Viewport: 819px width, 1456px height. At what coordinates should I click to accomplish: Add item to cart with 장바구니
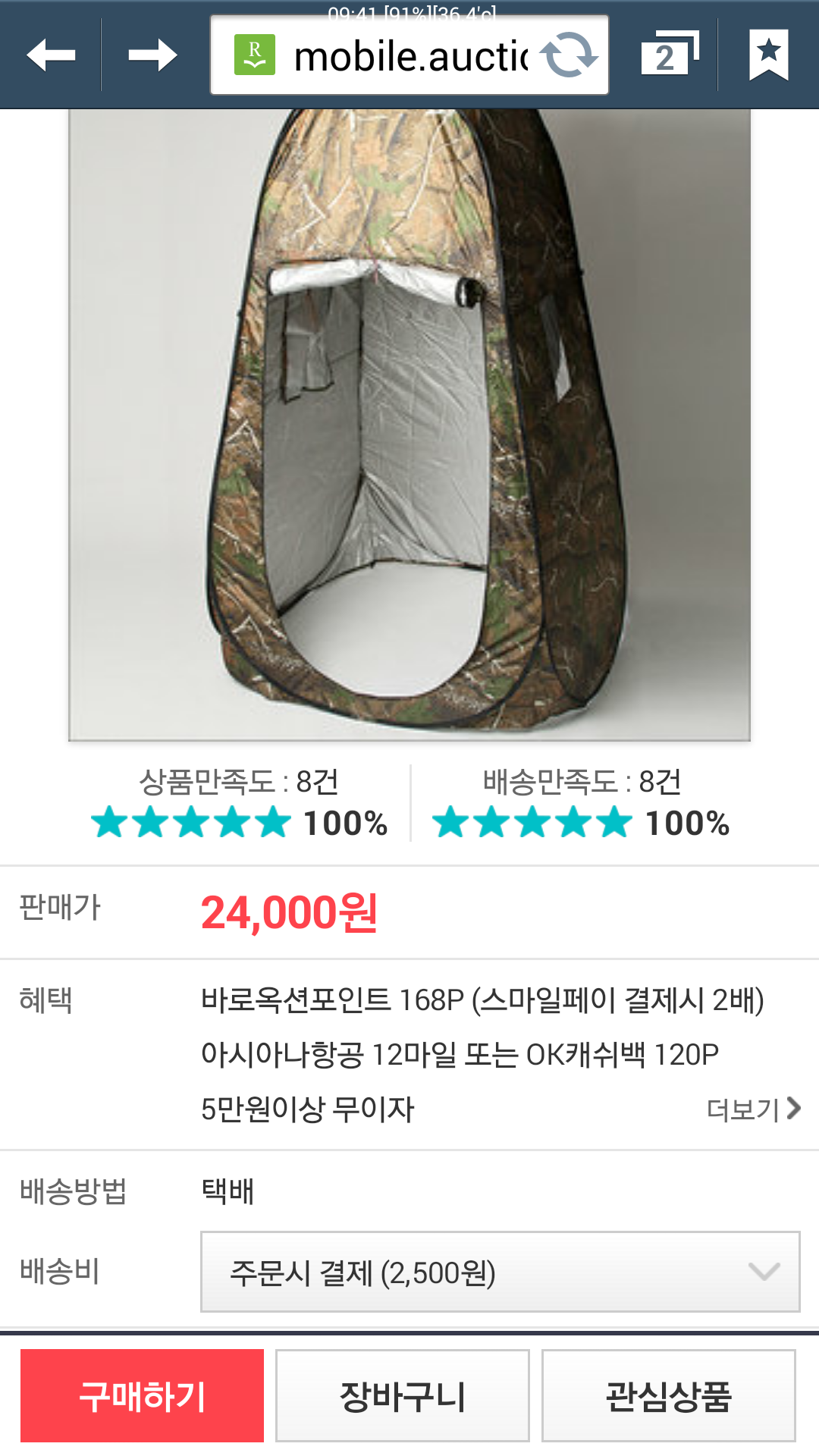click(x=402, y=1395)
